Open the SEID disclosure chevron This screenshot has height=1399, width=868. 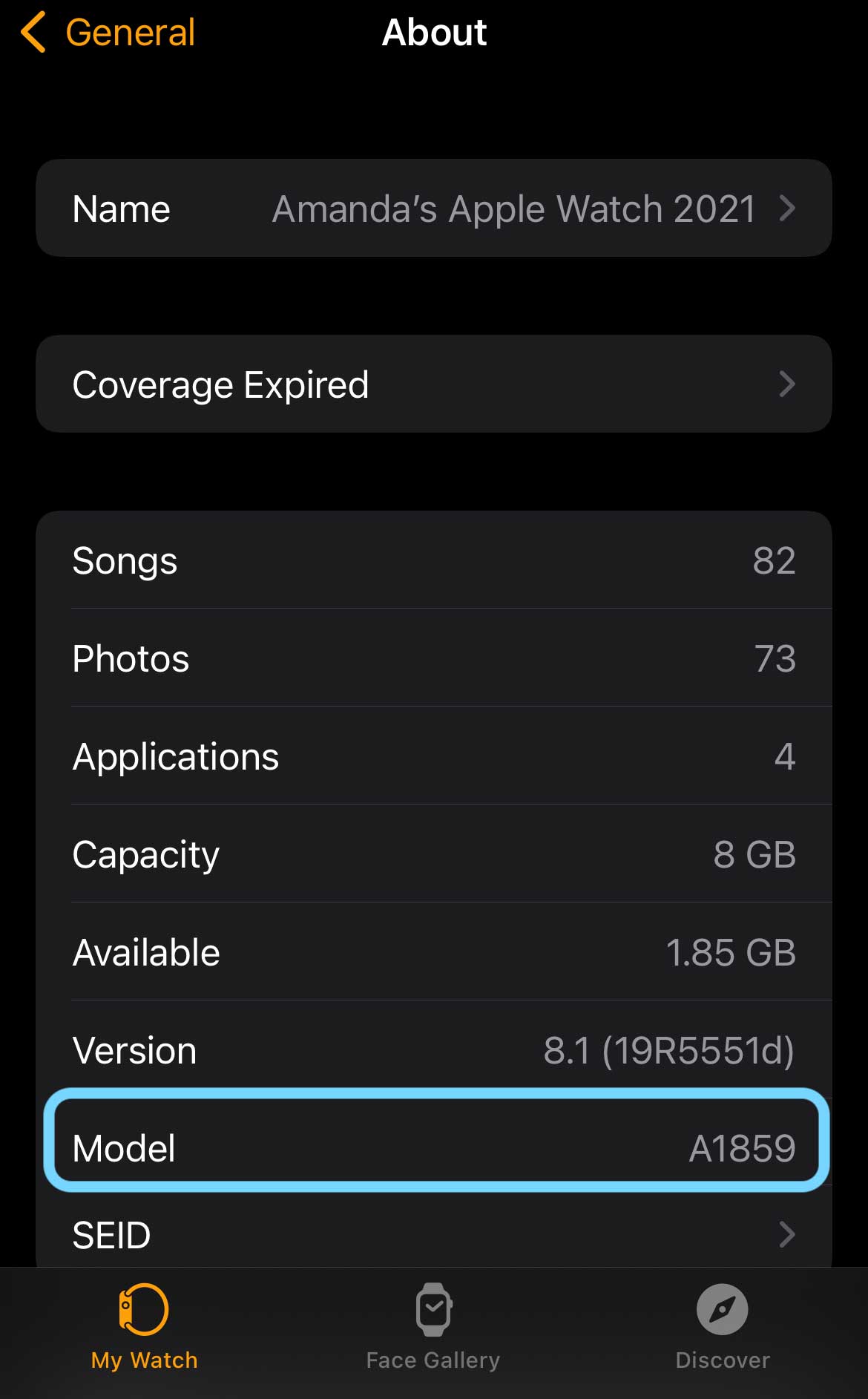788,1234
